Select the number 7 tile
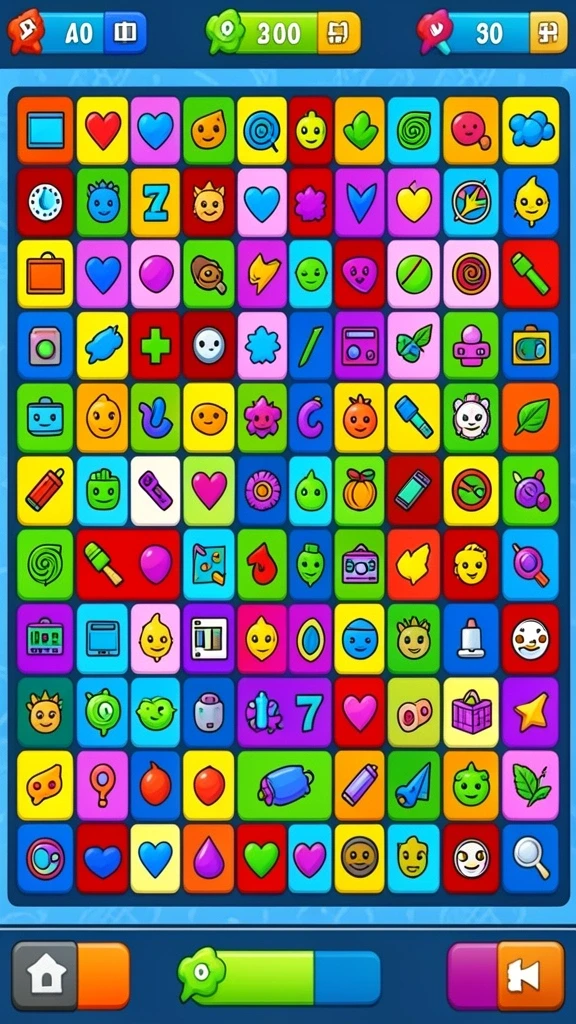Image resolution: width=576 pixels, height=1024 pixels. pyautogui.click(x=308, y=712)
